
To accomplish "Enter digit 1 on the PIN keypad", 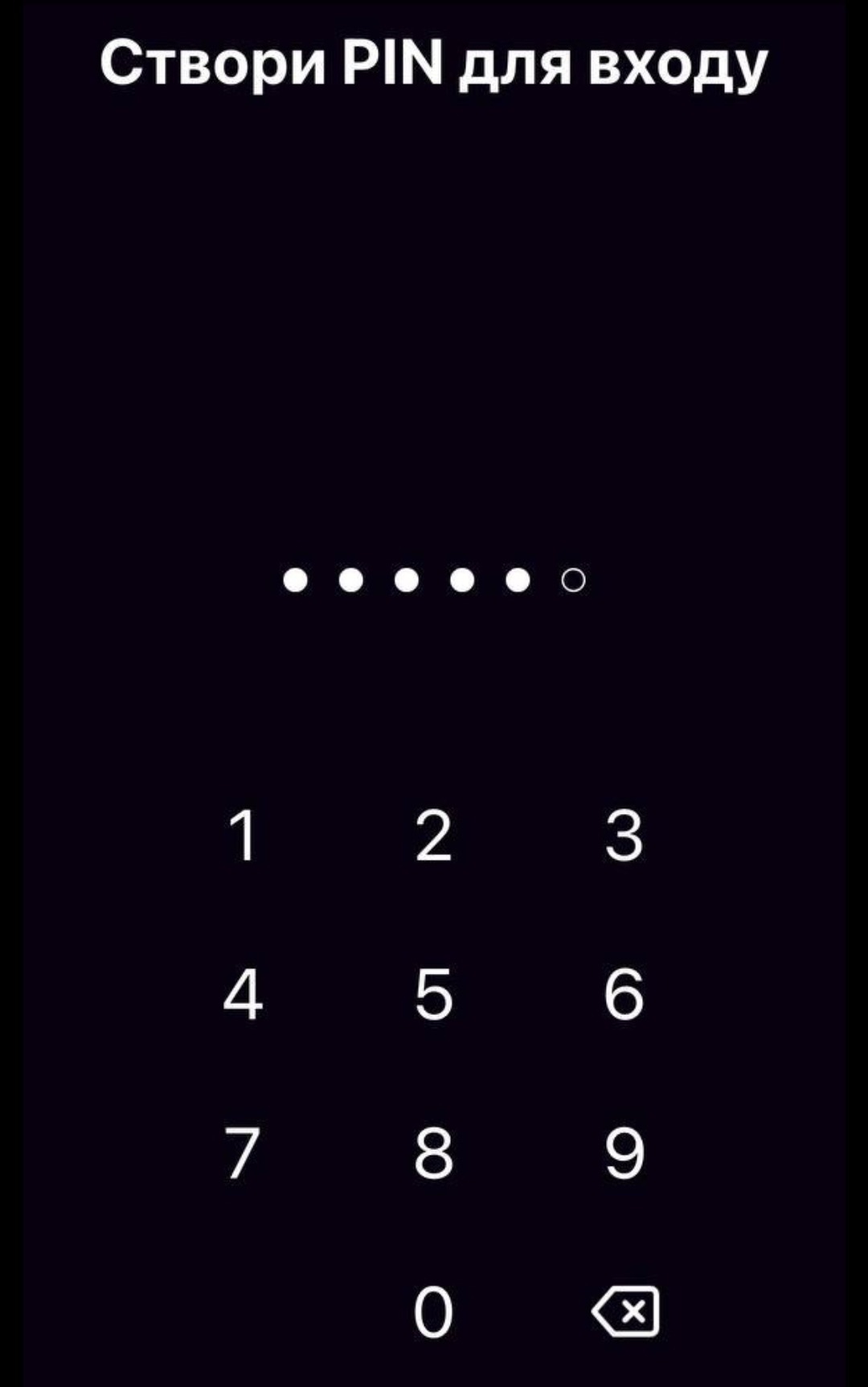I will [243, 835].
